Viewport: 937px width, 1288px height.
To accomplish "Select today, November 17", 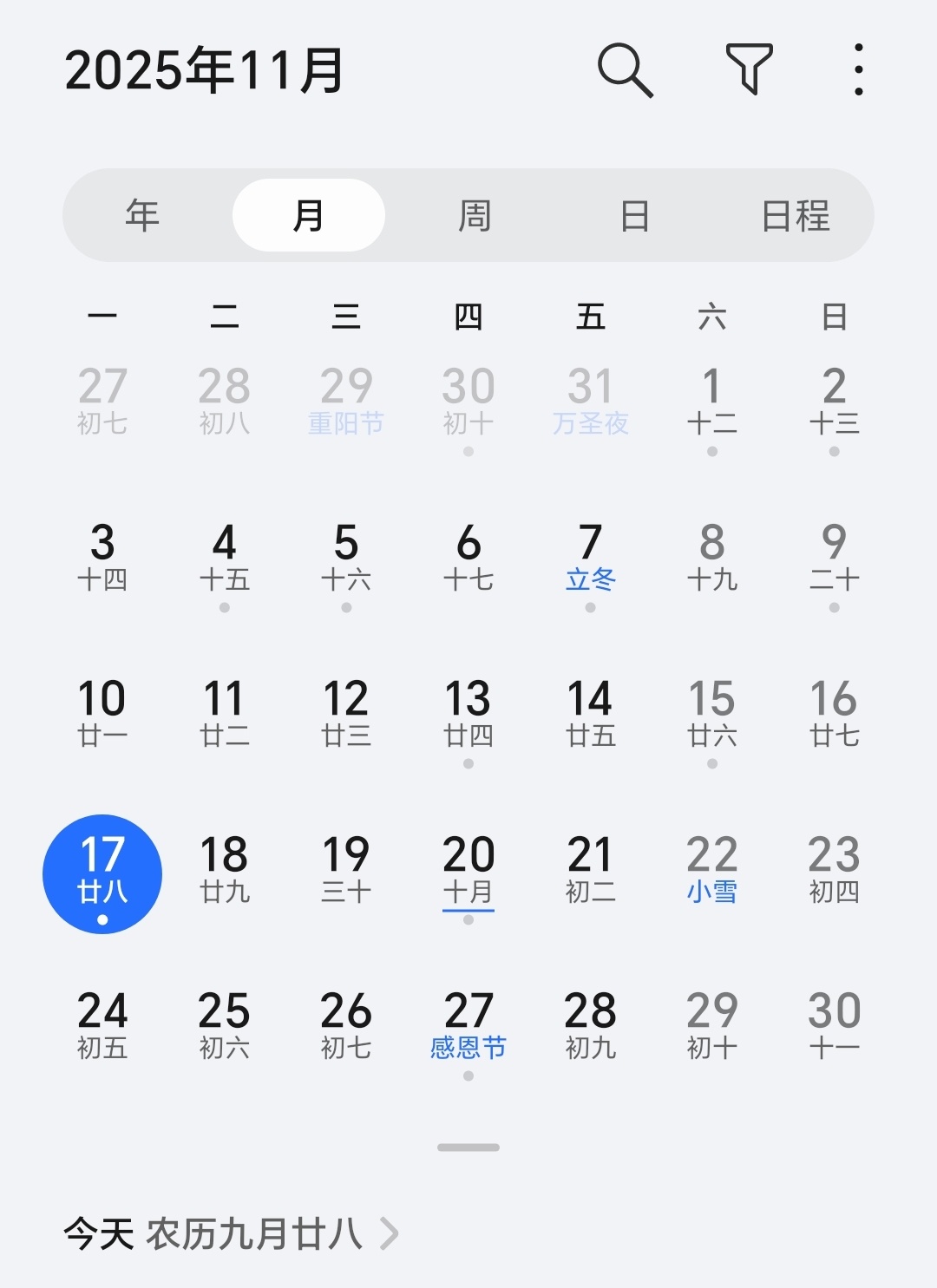I will point(102,873).
